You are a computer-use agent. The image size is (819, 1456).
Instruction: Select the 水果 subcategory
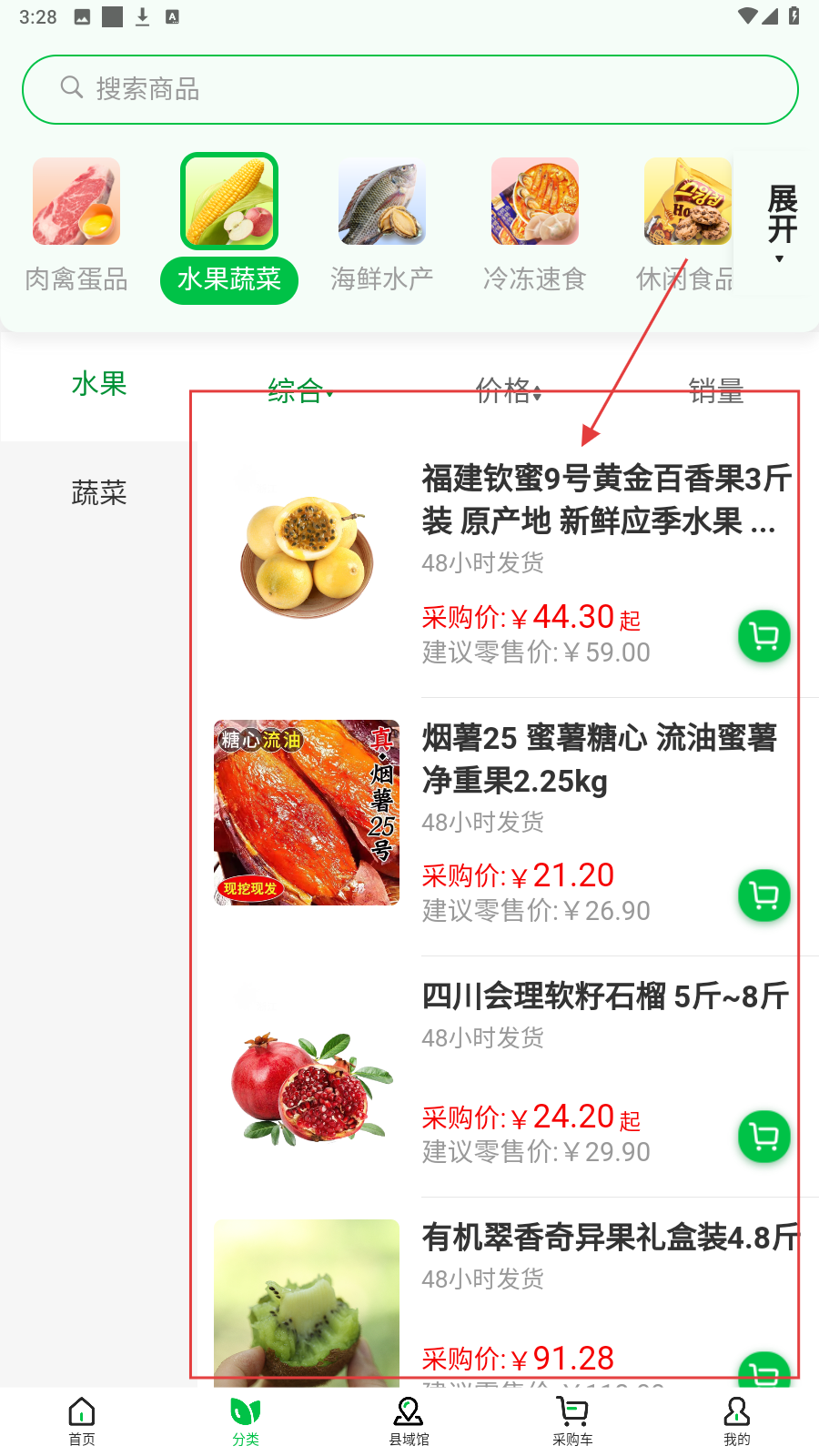click(x=98, y=384)
